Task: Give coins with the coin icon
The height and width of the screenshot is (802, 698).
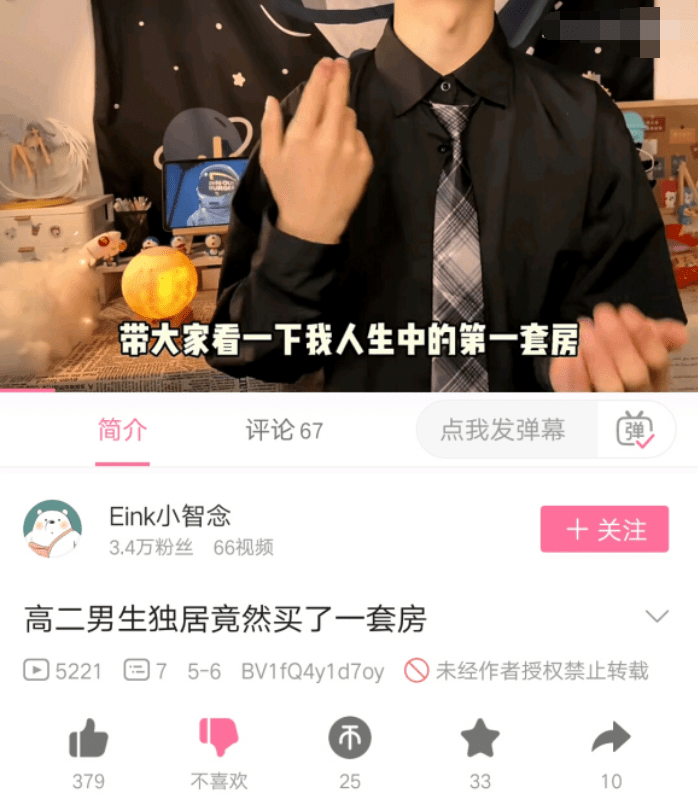Action: (349, 740)
